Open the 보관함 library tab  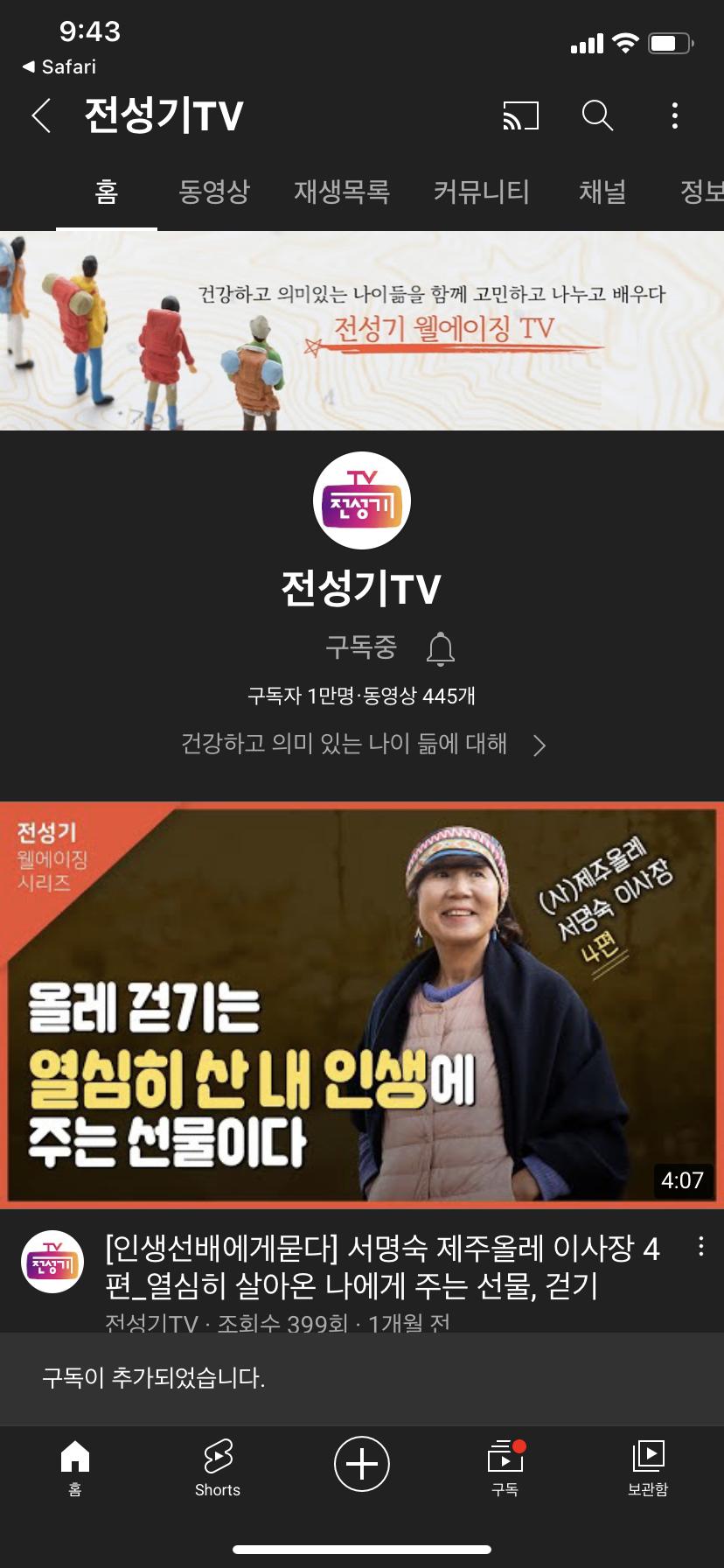[648, 1466]
